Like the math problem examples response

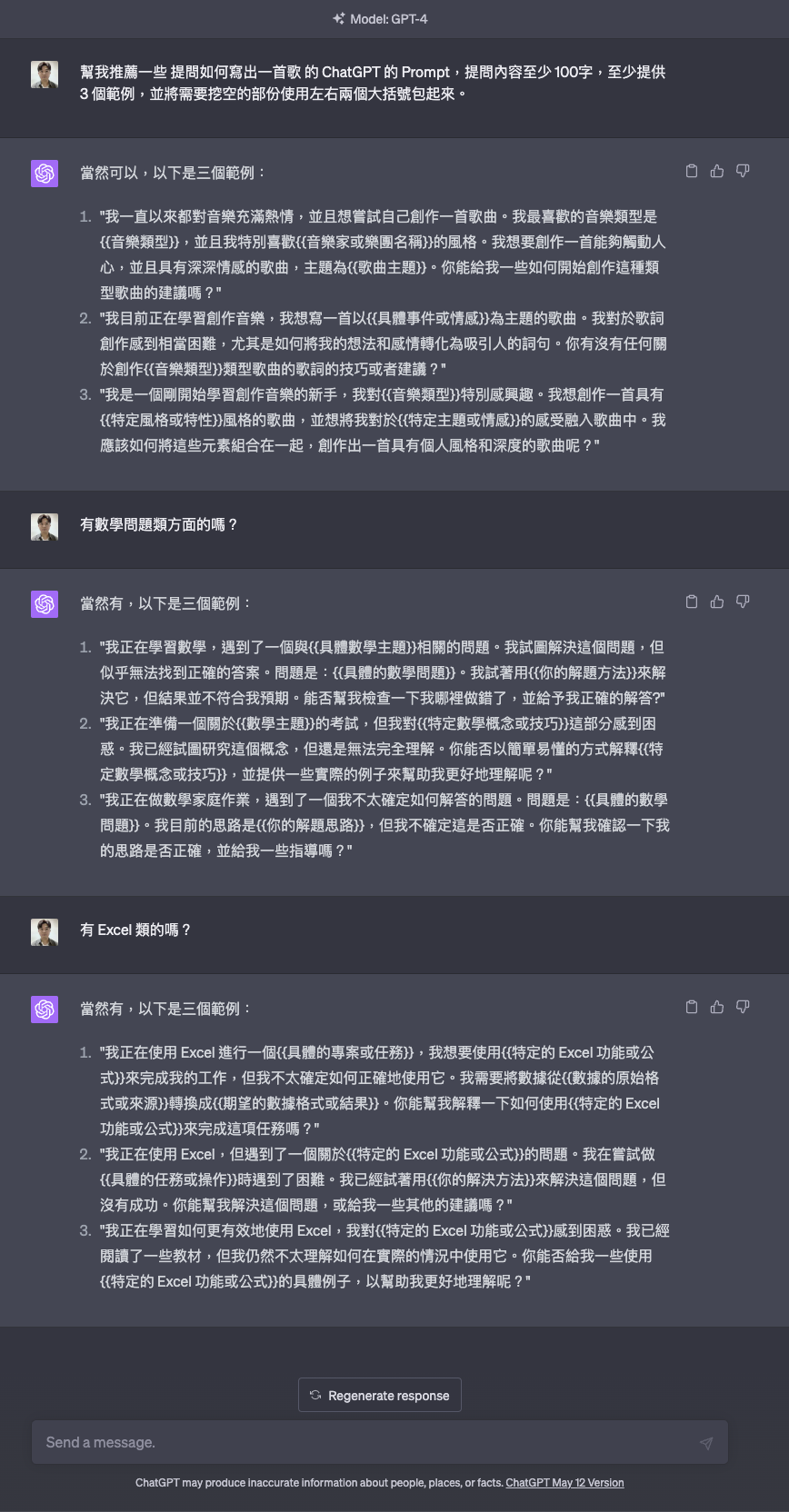[x=717, y=602]
